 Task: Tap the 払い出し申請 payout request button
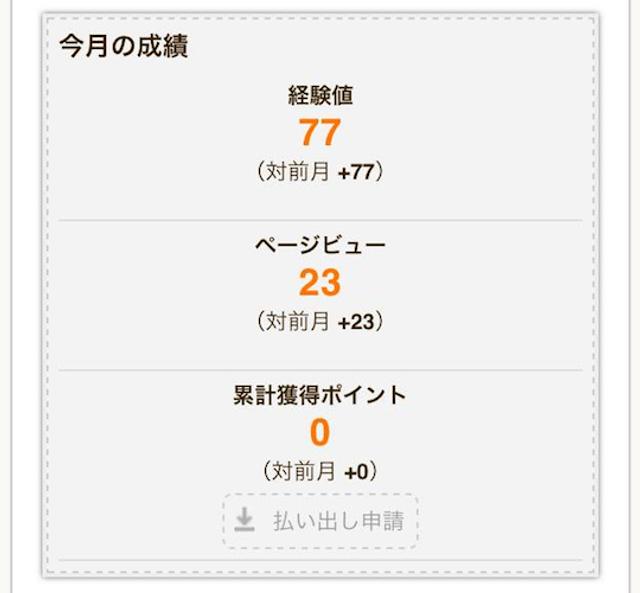click(320, 520)
